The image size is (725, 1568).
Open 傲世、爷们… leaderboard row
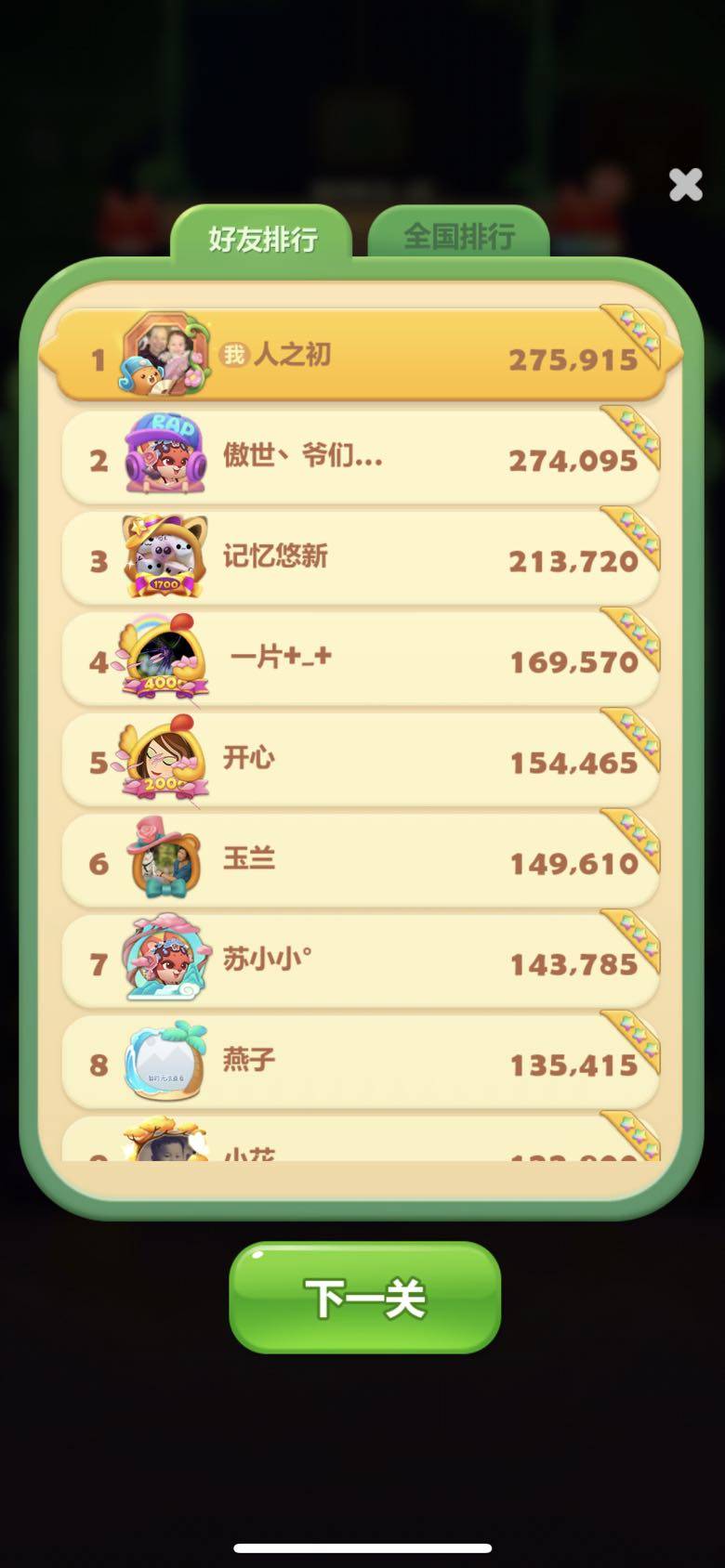[x=361, y=458]
